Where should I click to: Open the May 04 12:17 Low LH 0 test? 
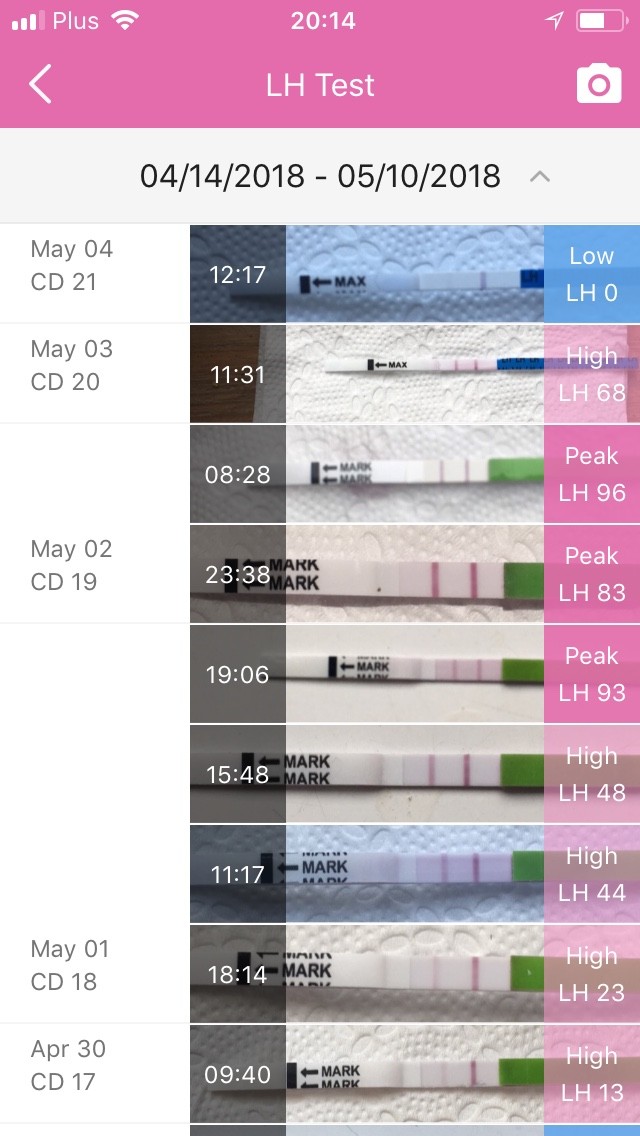point(414,274)
